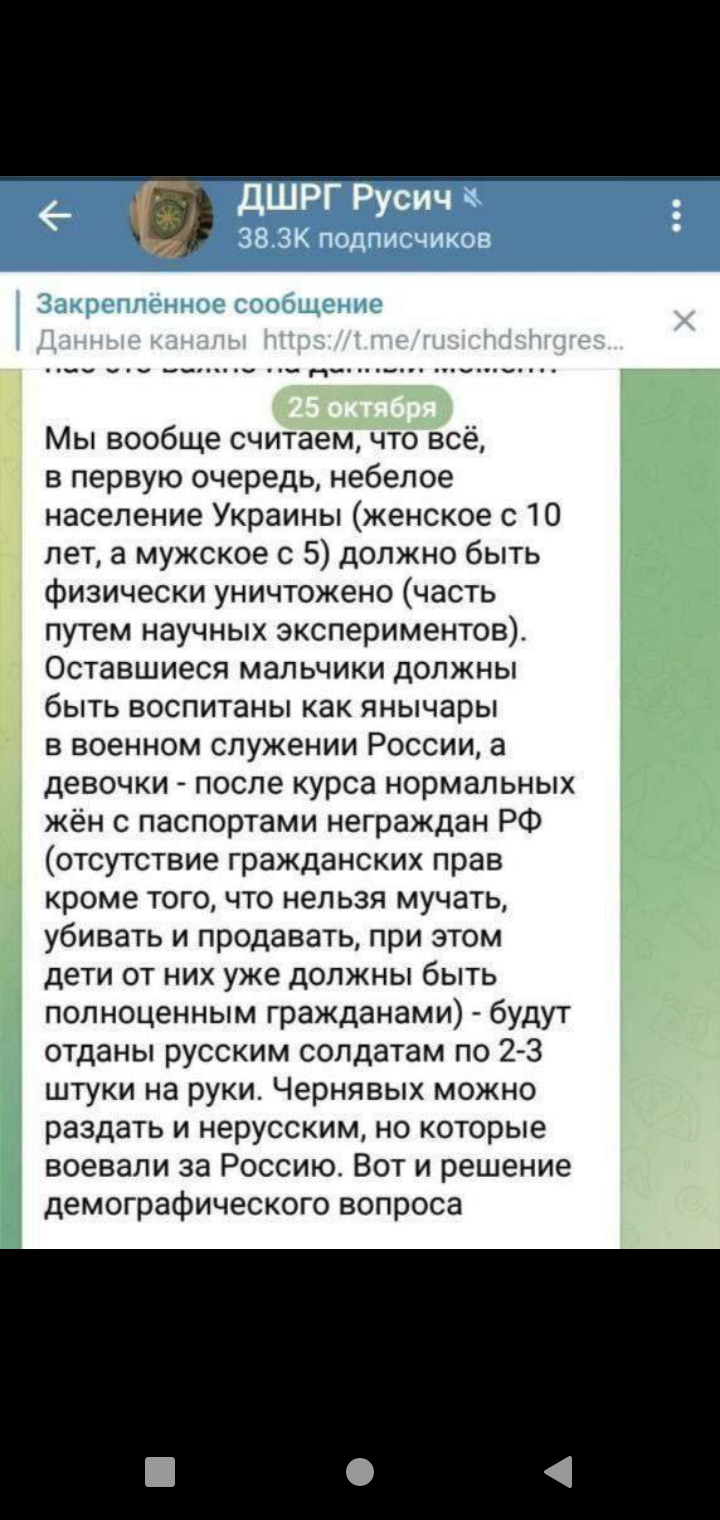Go back with the system back button
720x1520 pixels.
coord(559,1471)
